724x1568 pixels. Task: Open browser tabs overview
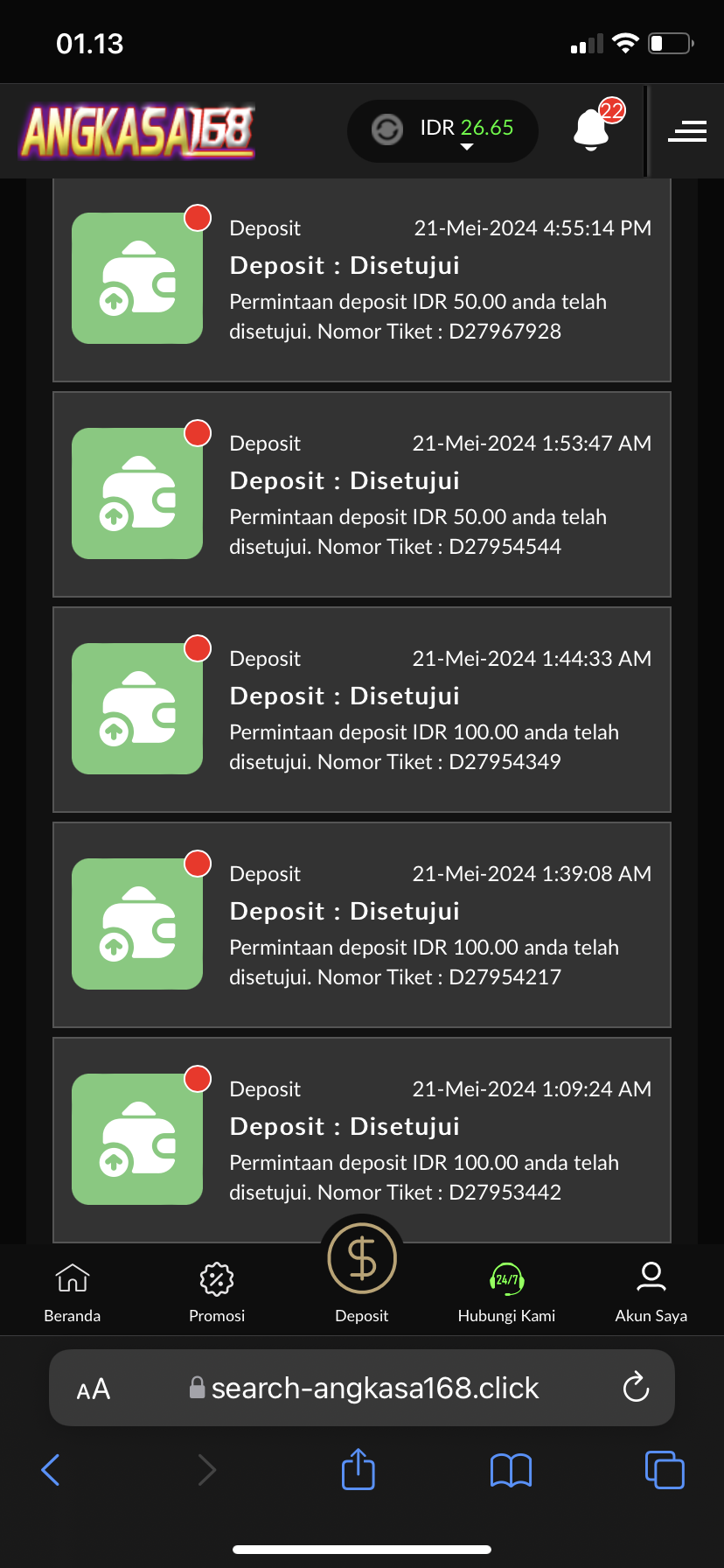click(665, 1469)
